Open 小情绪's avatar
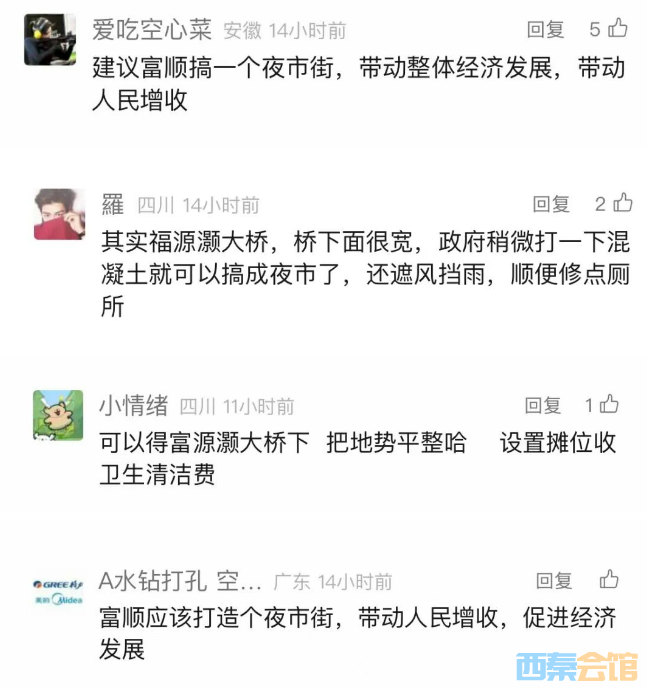647x689 pixels. 58,415
